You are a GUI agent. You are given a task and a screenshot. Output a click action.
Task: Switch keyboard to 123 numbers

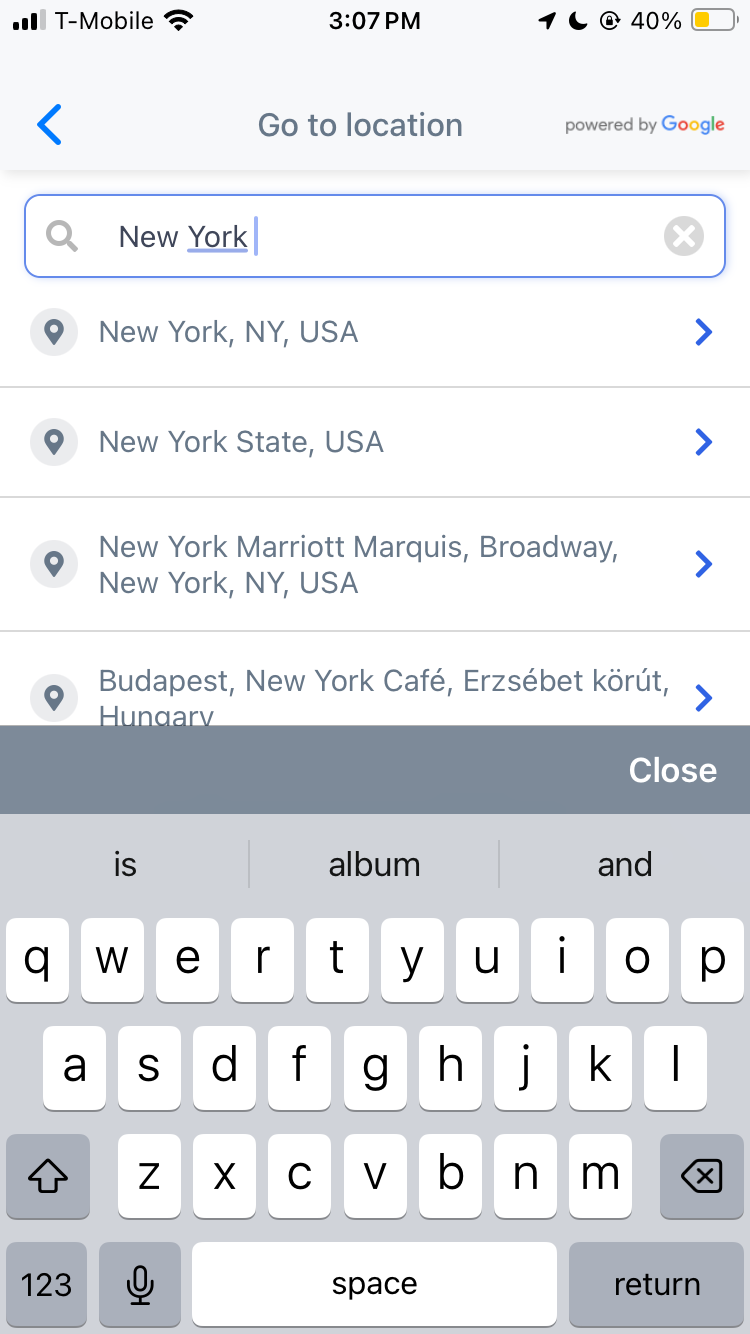pyautogui.click(x=46, y=1284)
